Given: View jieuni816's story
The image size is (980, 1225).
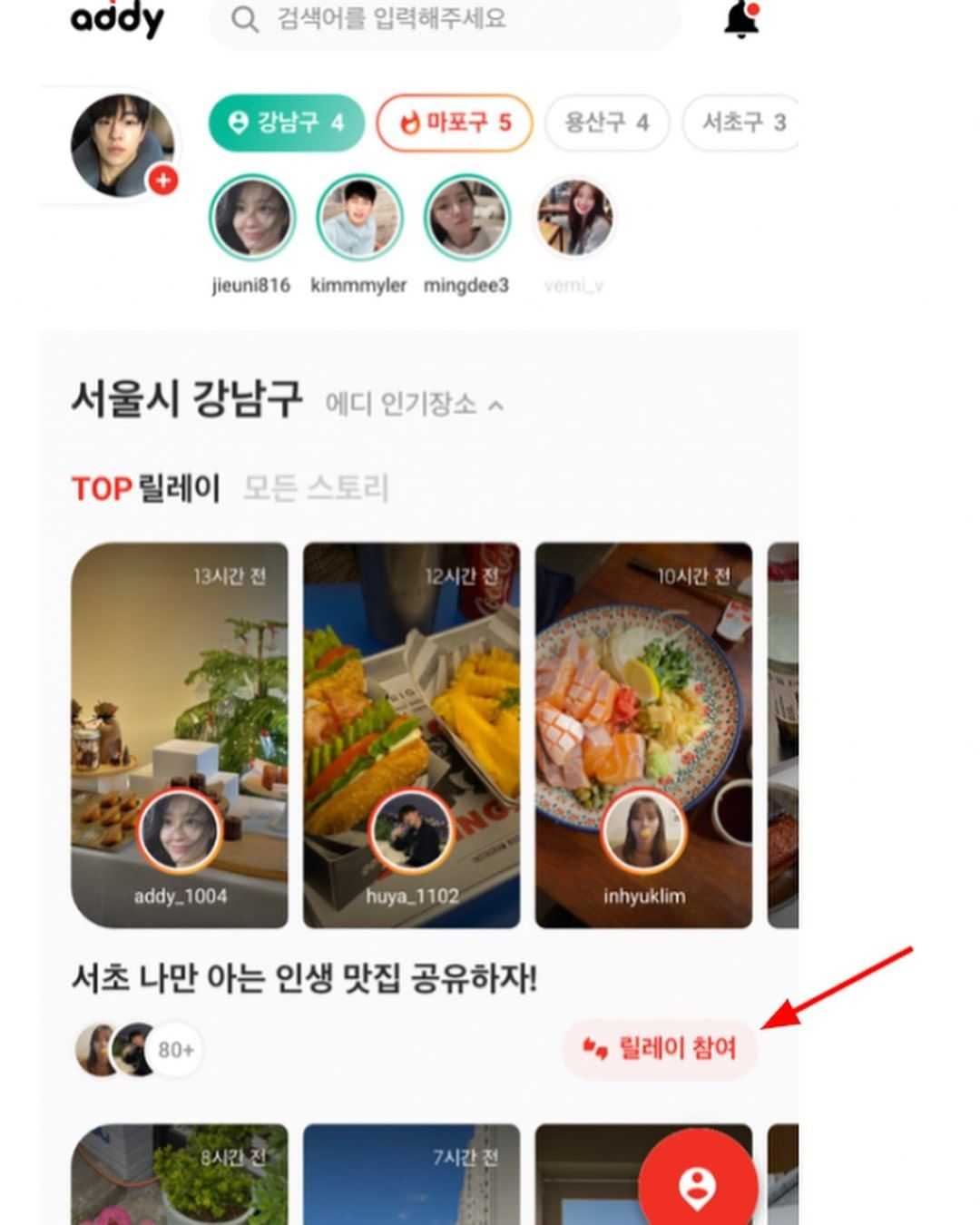Looking at the screenshot, I should pyautogui.click(x=251, y=219).
